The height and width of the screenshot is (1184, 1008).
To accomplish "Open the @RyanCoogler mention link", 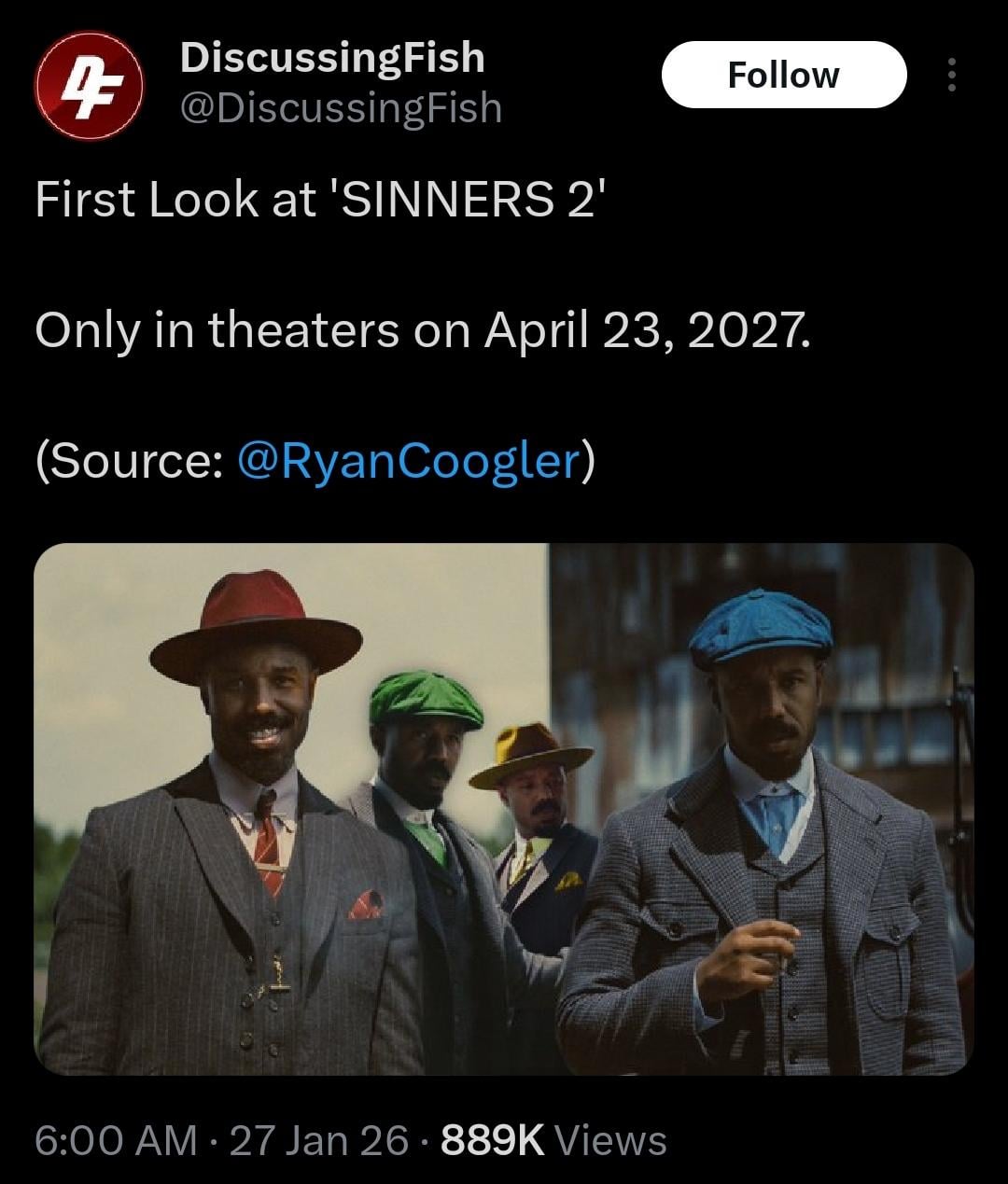I will (411, 461).
